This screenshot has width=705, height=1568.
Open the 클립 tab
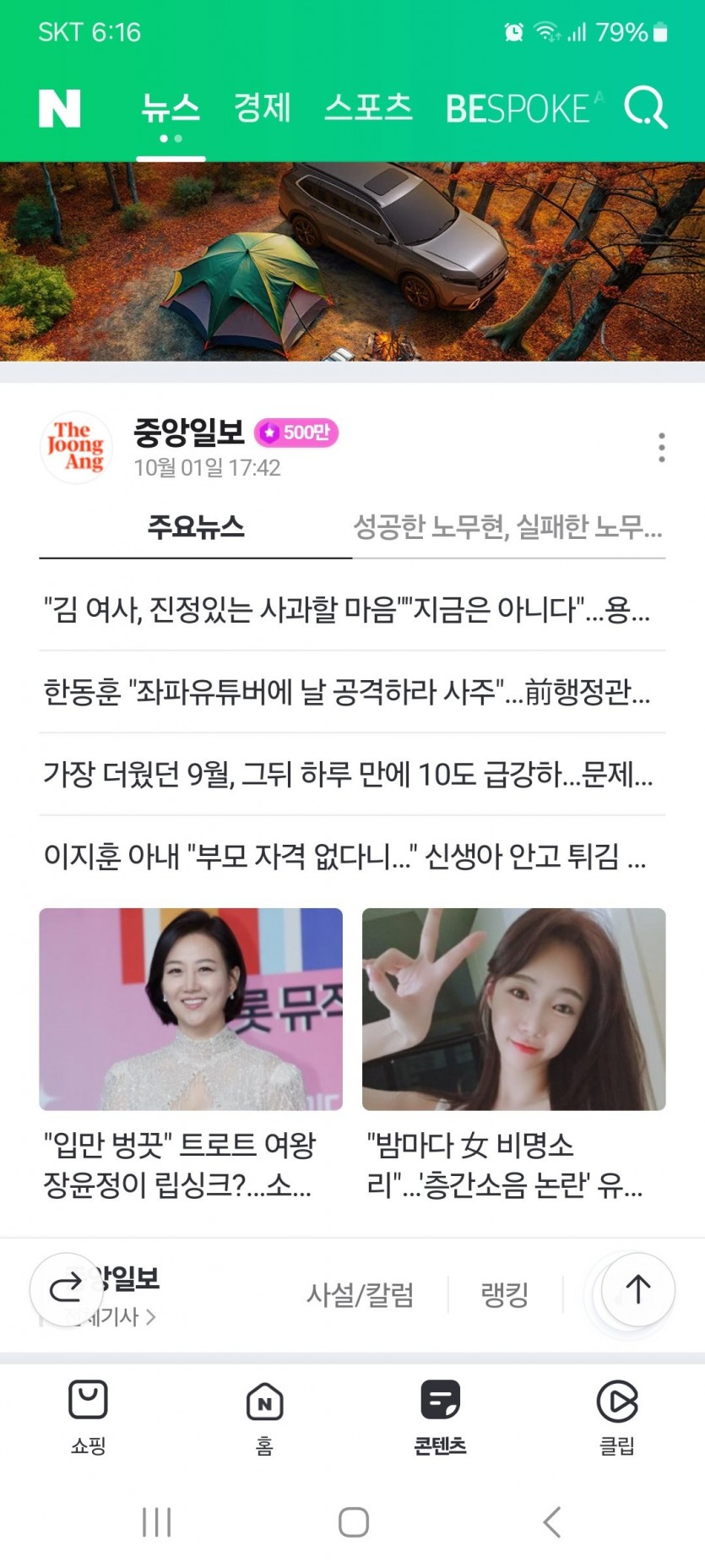(616, 1415)
